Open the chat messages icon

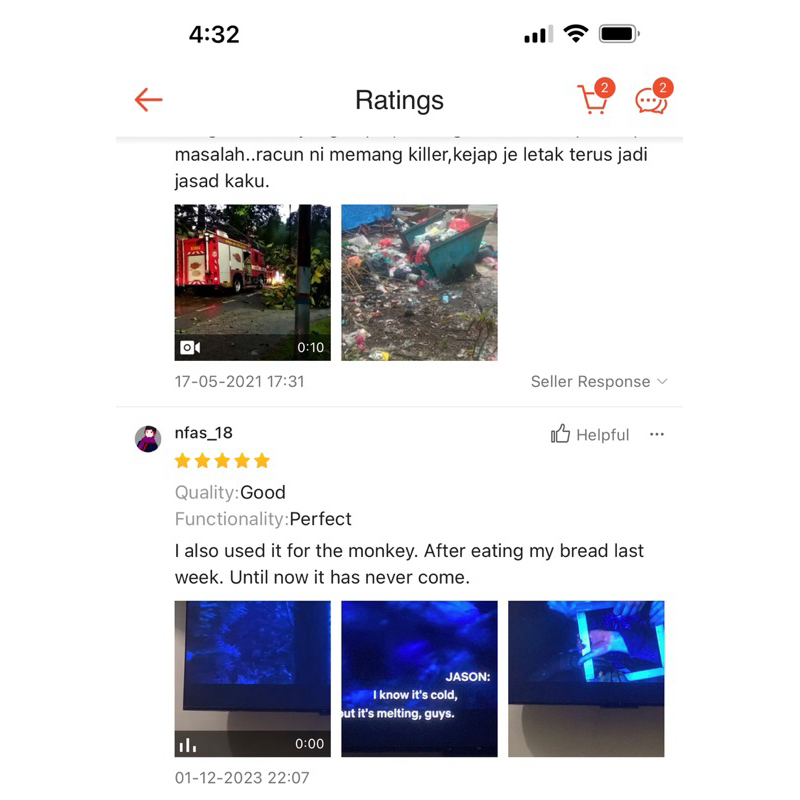pyautogui.click(x=651, y=99)
